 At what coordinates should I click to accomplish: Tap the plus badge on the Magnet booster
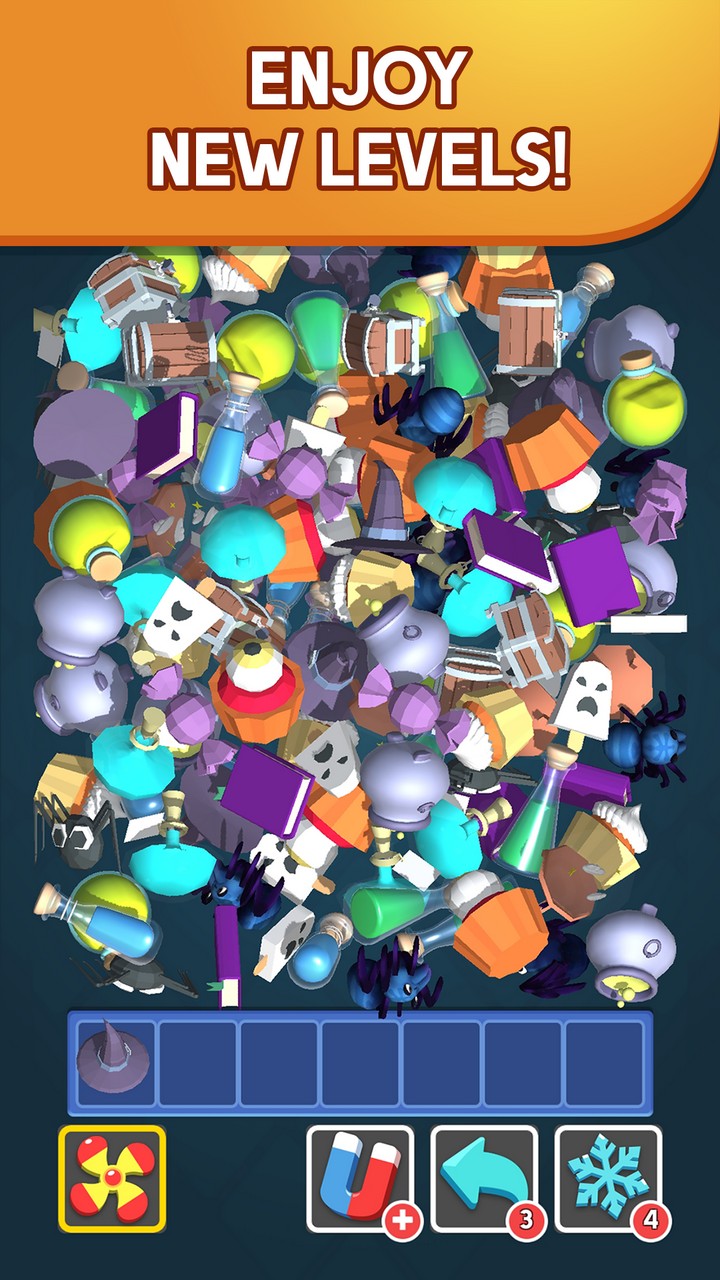400,1218
